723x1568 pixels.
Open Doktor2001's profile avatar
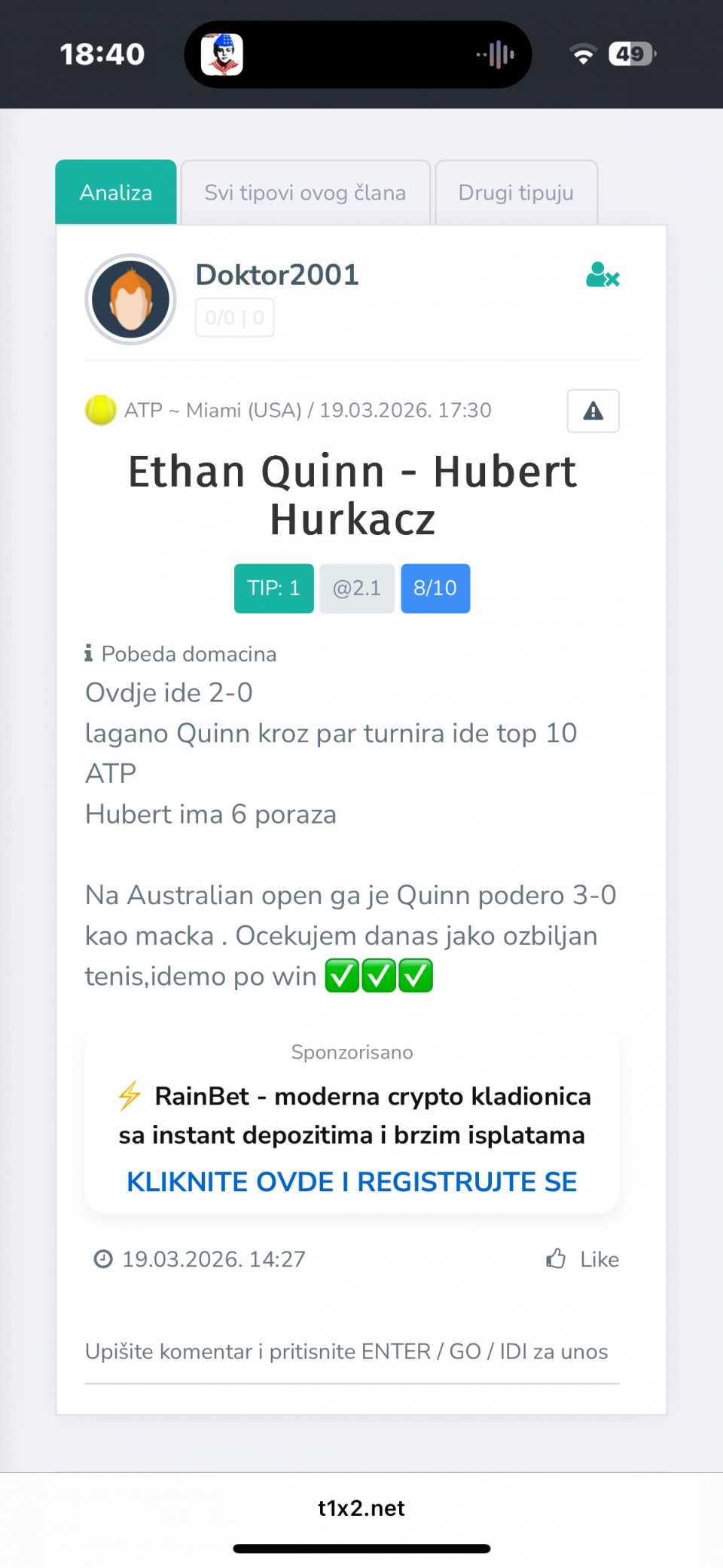coord(131,299)
